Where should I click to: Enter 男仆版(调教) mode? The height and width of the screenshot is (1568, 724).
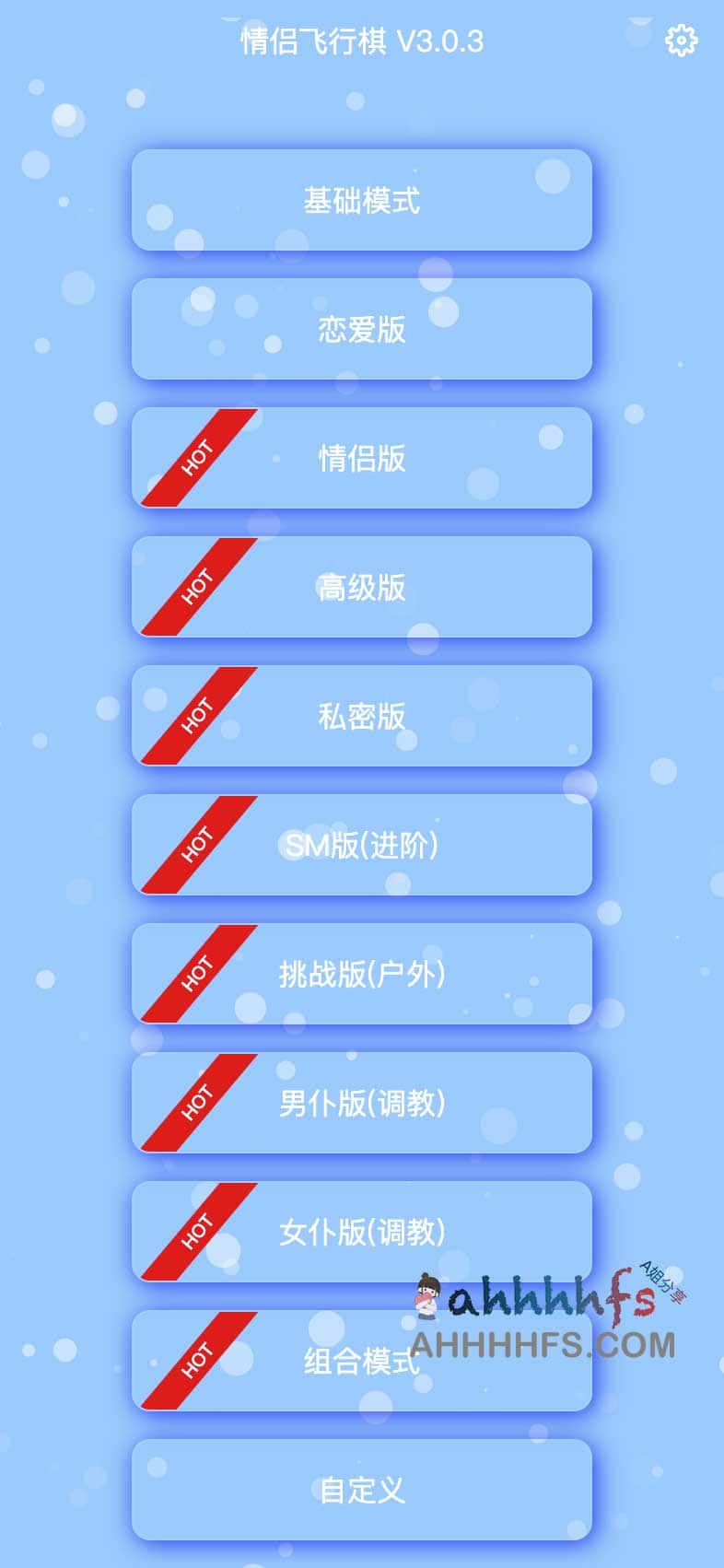tap(362, 1104)
